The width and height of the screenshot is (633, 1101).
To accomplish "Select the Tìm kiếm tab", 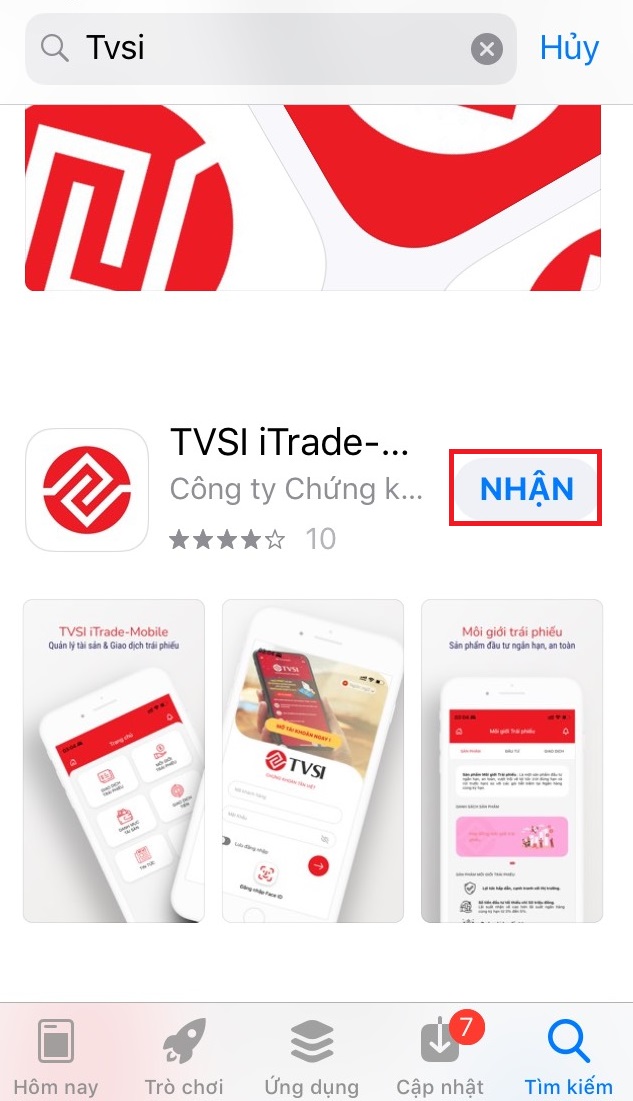I will tap(568, 1055).
